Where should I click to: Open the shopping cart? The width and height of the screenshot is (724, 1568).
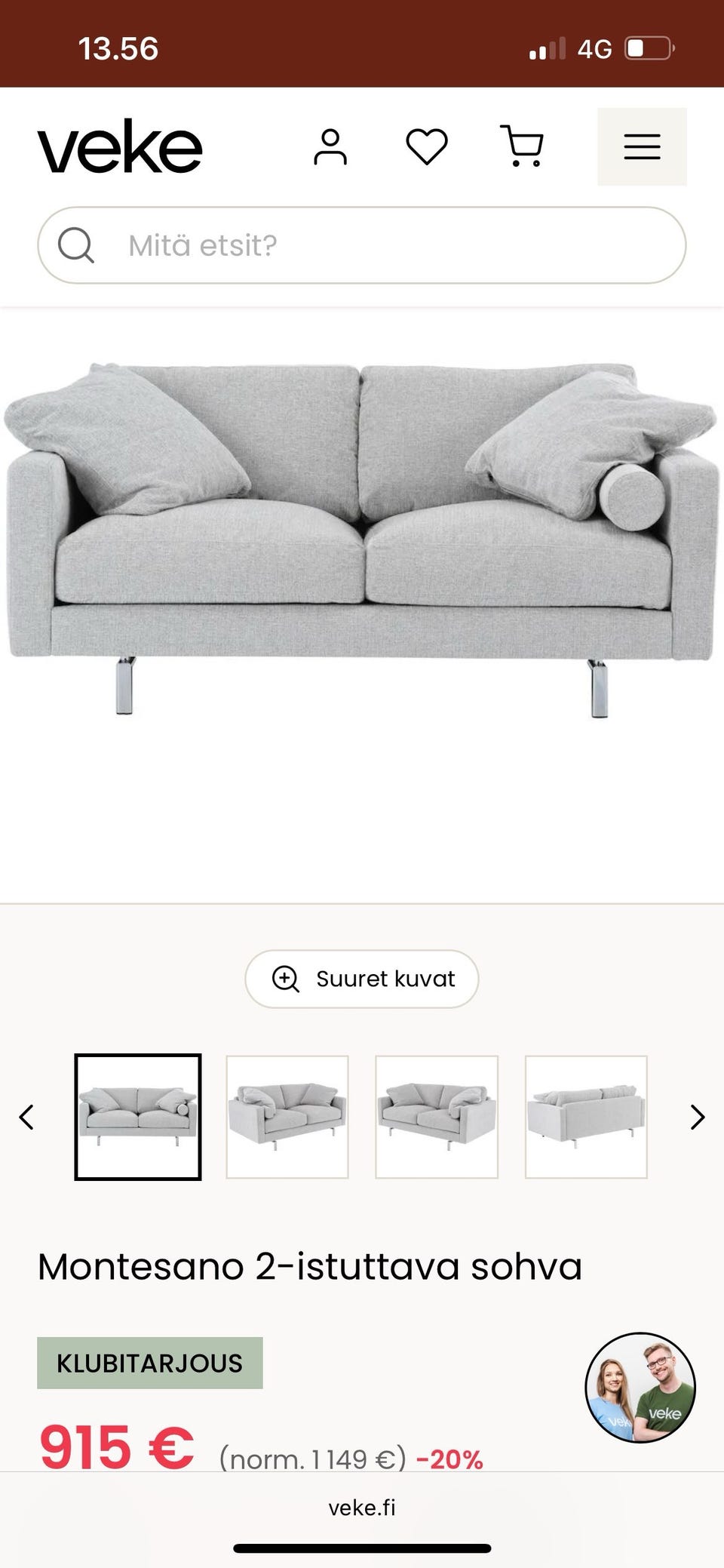pos(522,146)
